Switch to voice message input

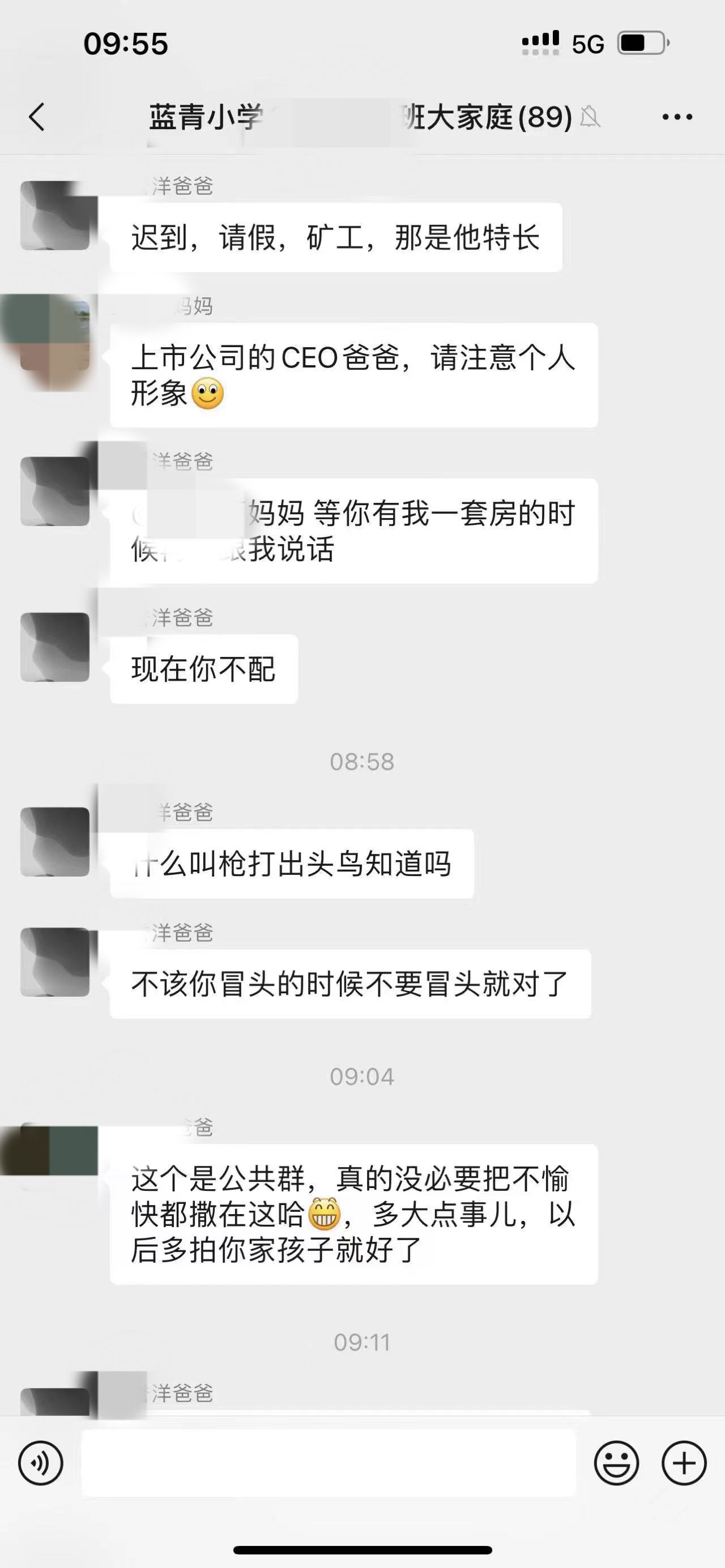pos(41,1463)
